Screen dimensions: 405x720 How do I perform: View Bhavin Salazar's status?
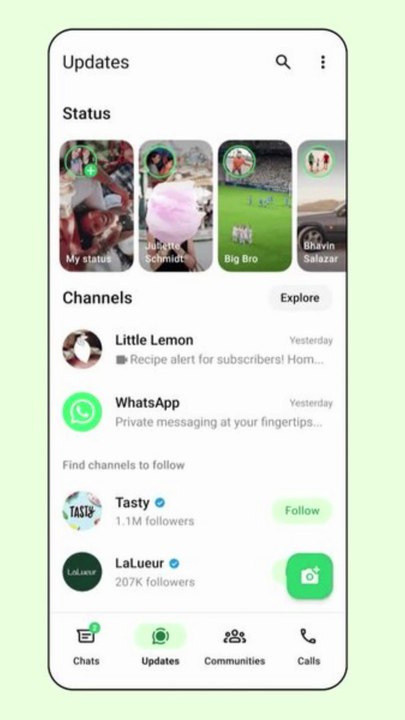[322, 206]
